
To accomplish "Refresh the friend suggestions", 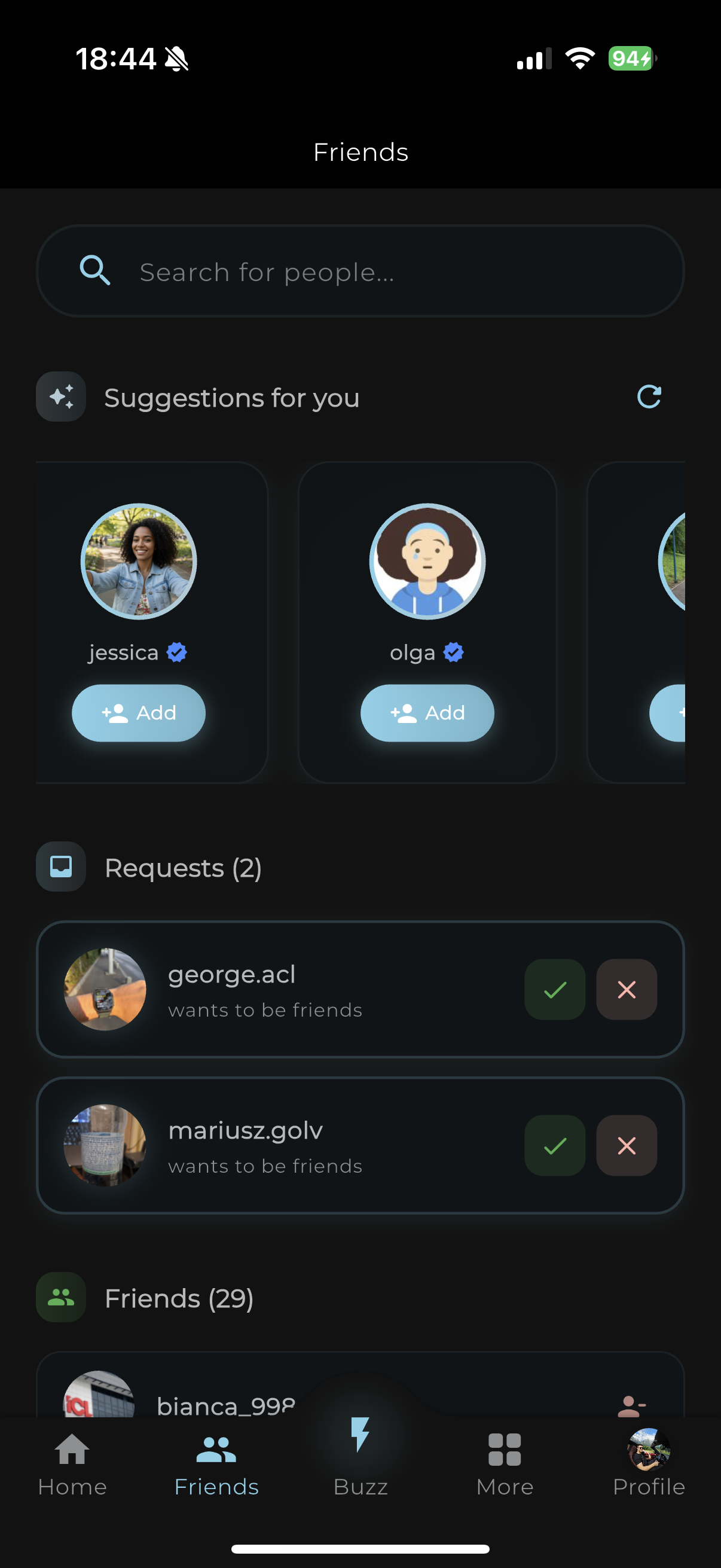I will click(649, 397).
